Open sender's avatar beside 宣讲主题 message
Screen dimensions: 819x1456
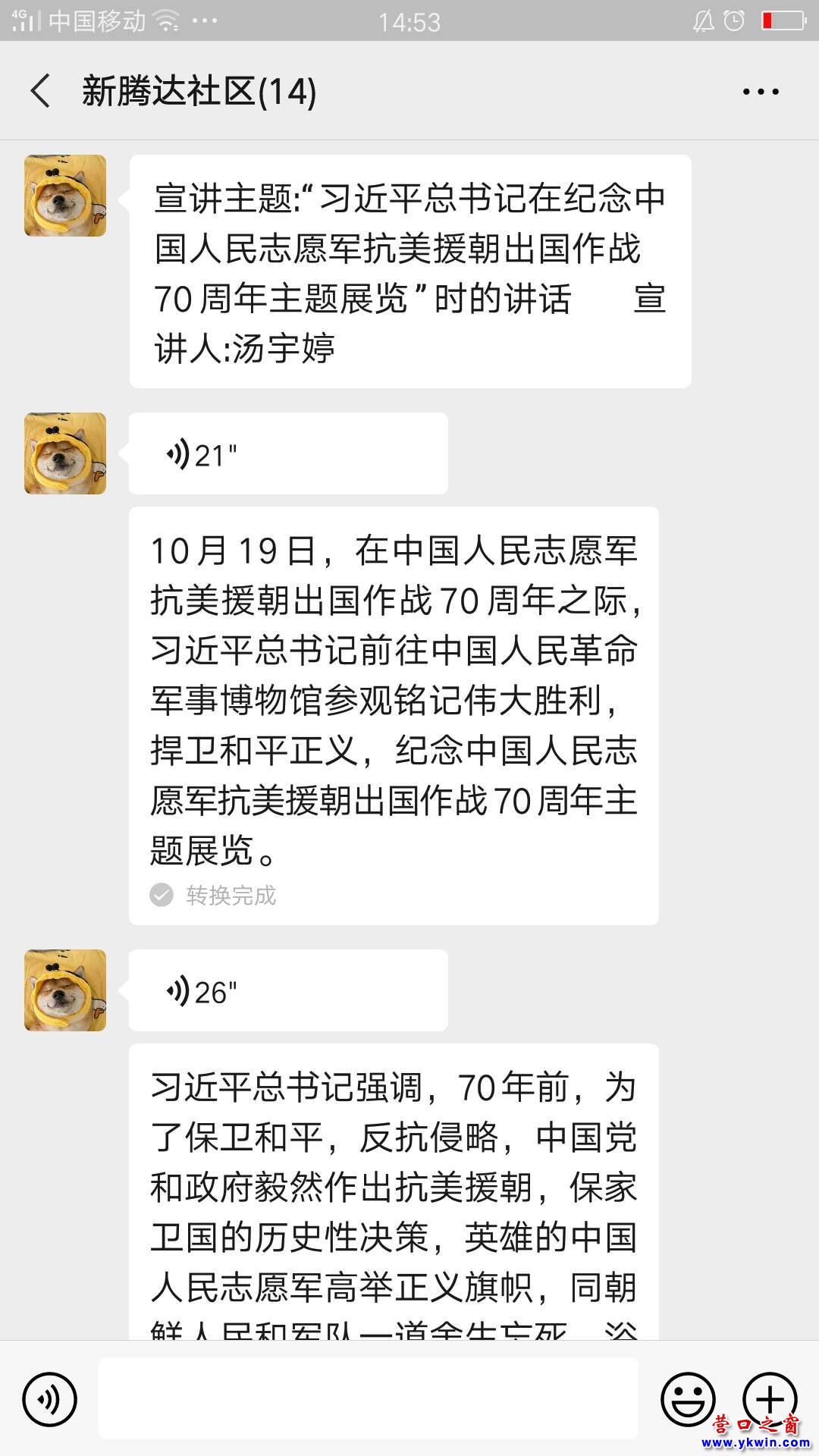point(65,196)
